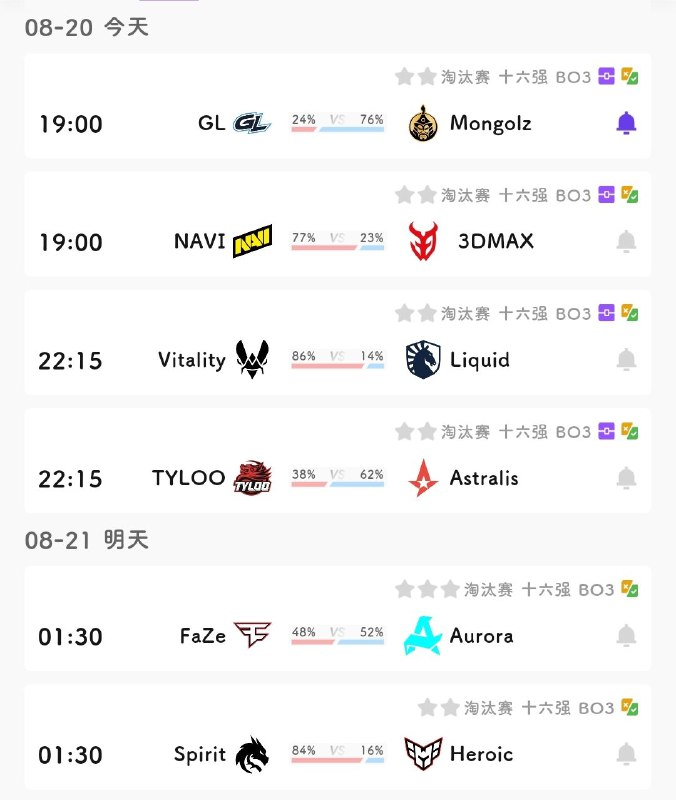The image size is (676, 800).
Task: Set reminder bell for Spirit vs Heroic
Action: (x=626, y=753)
